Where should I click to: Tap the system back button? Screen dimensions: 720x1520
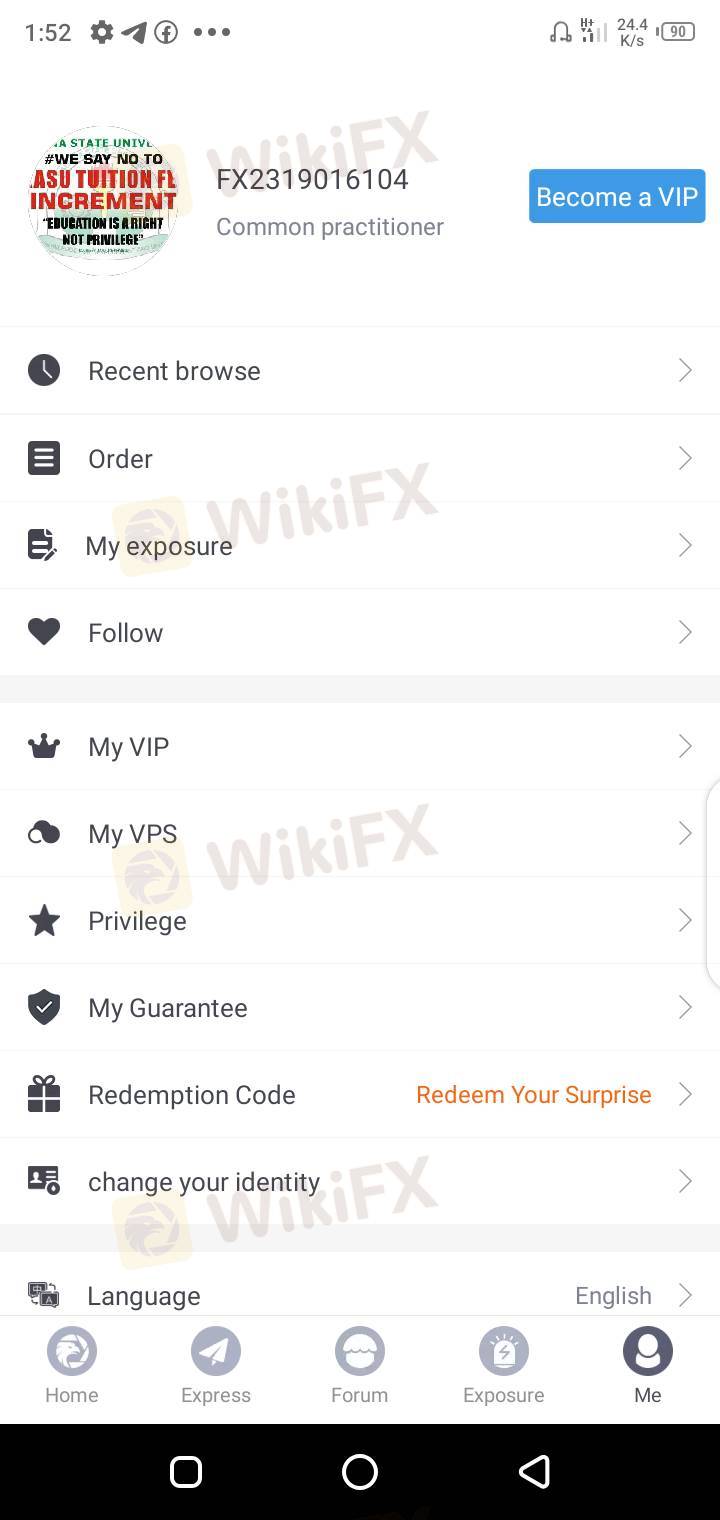point(534,1471)
